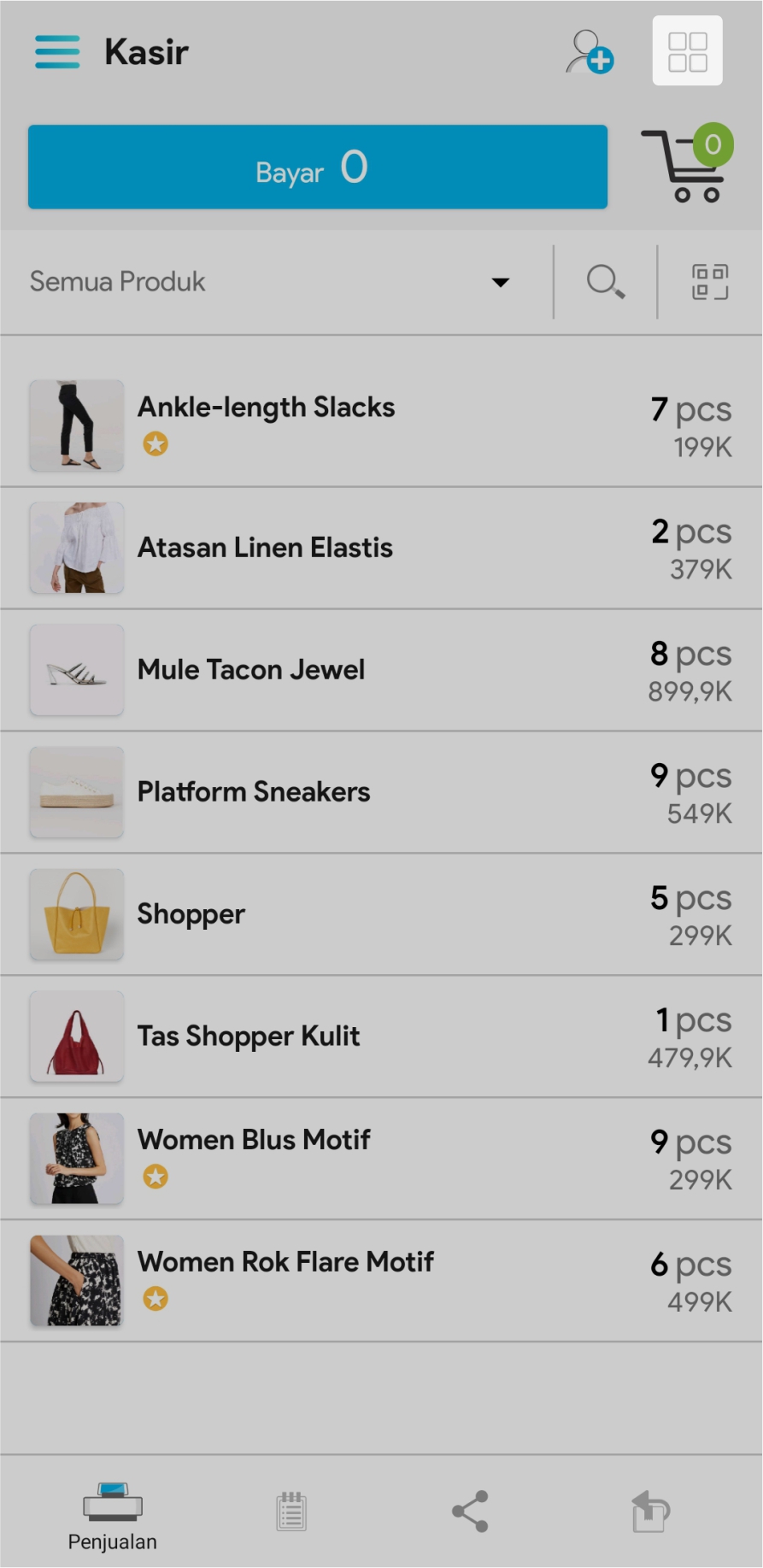Choose Mule Tacon Jewel item
Viewport: 763px width, 1568px height.
pyautogui.click(x=381, y=670)
